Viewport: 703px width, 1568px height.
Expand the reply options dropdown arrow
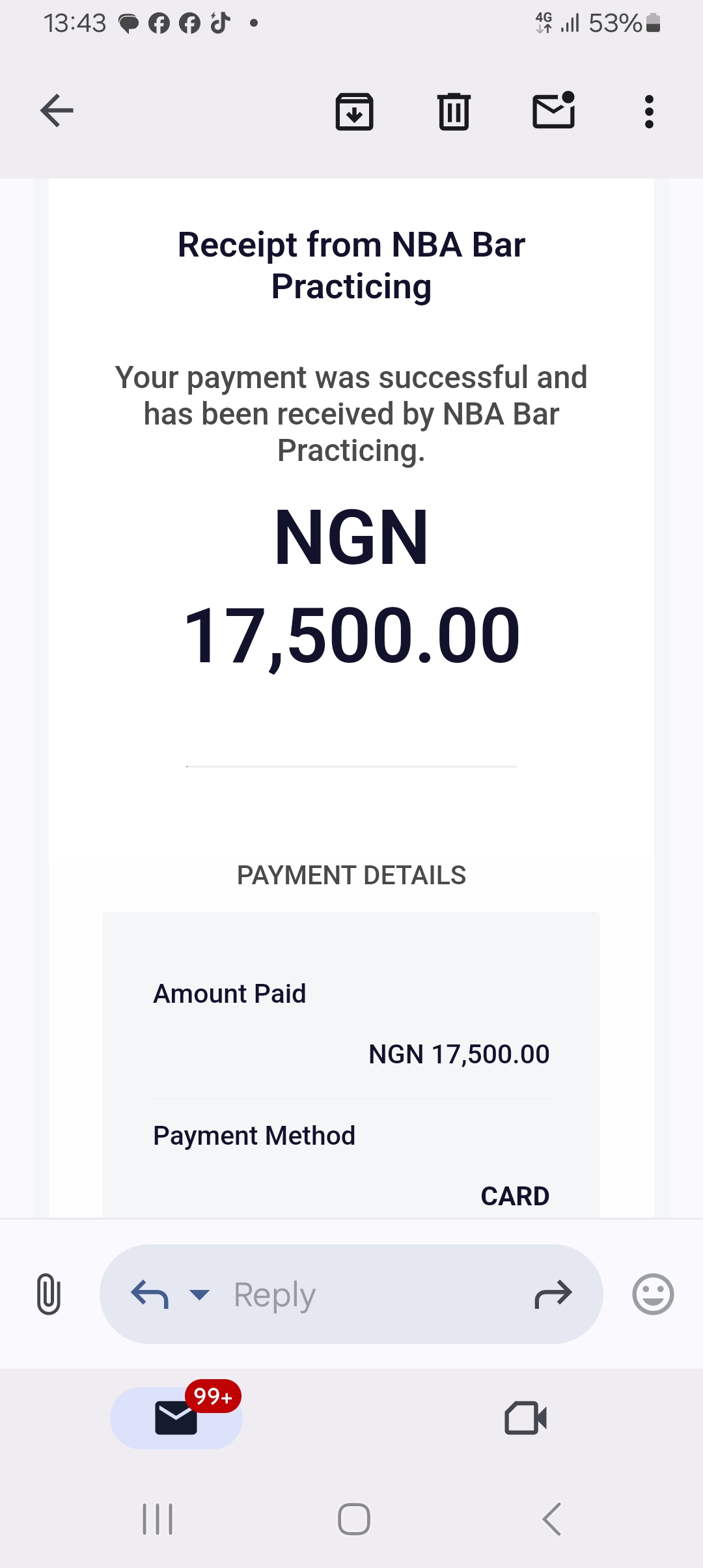click(x=199, y=1295)
